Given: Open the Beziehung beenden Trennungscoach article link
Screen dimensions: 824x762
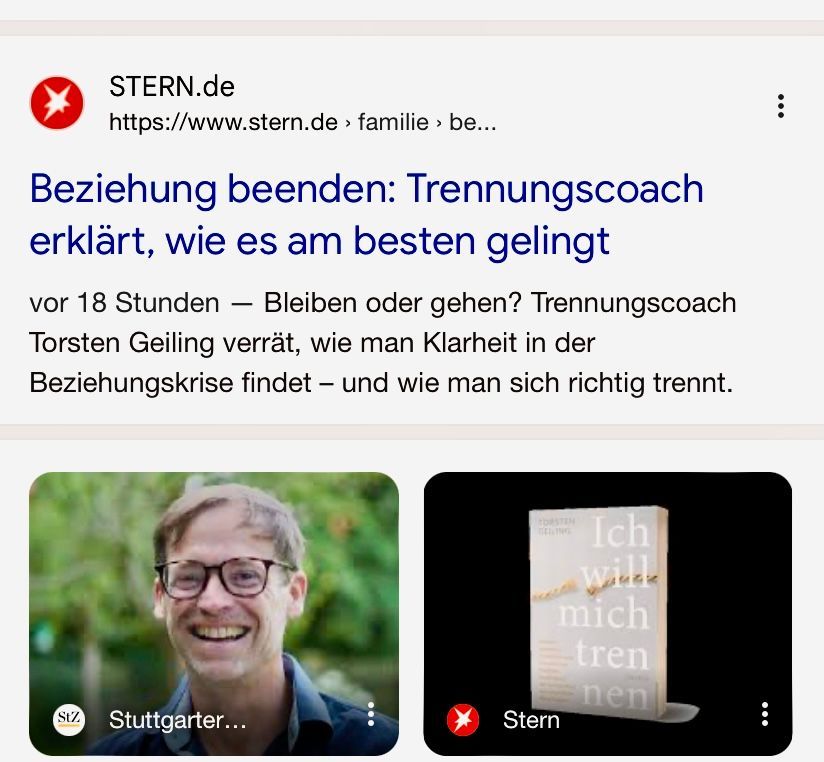Looking at the screenshot, I should pos(366,214).
